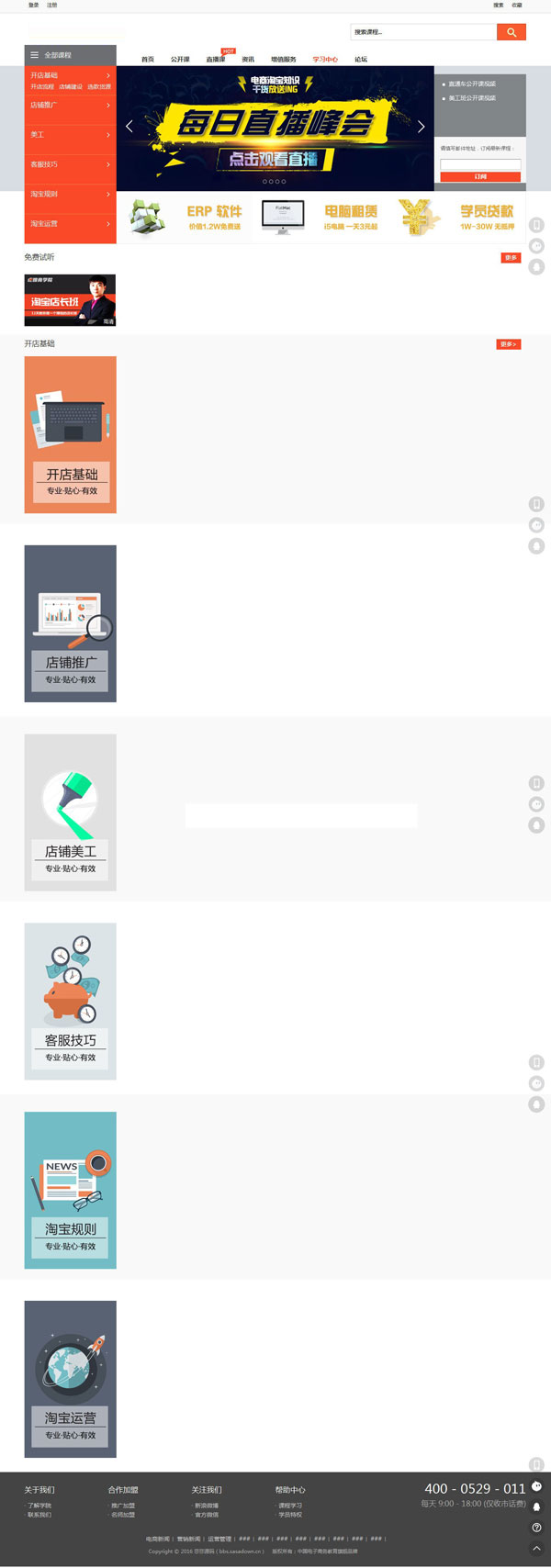This screenshot has height=1568, width=551.
Task: Open the 淘宝运营 category card
Action: tap(70, 1379)
